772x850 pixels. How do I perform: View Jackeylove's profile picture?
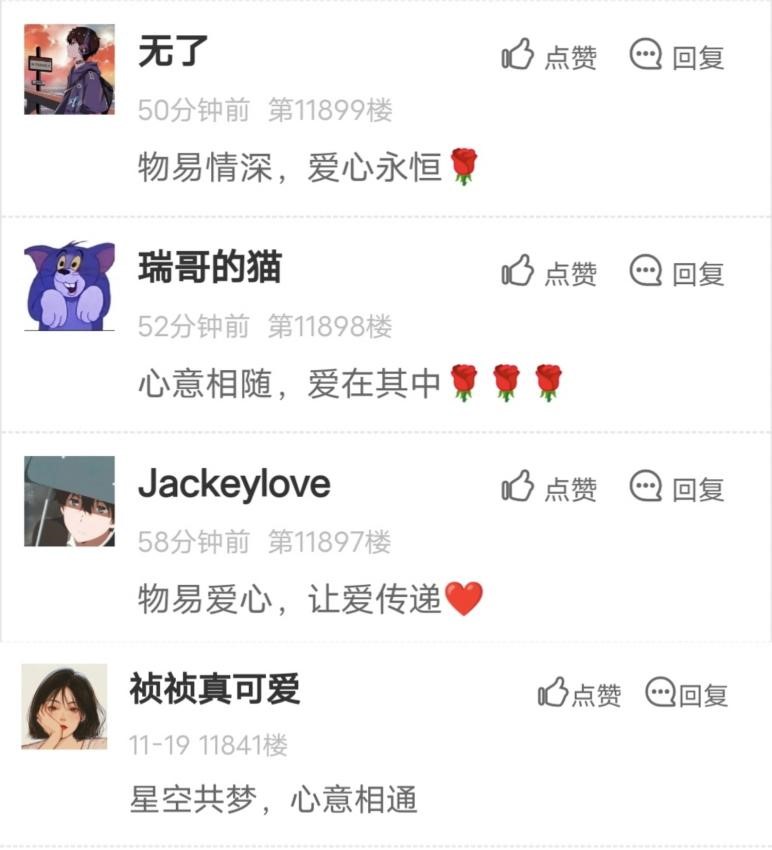click(x=69, y=502)
